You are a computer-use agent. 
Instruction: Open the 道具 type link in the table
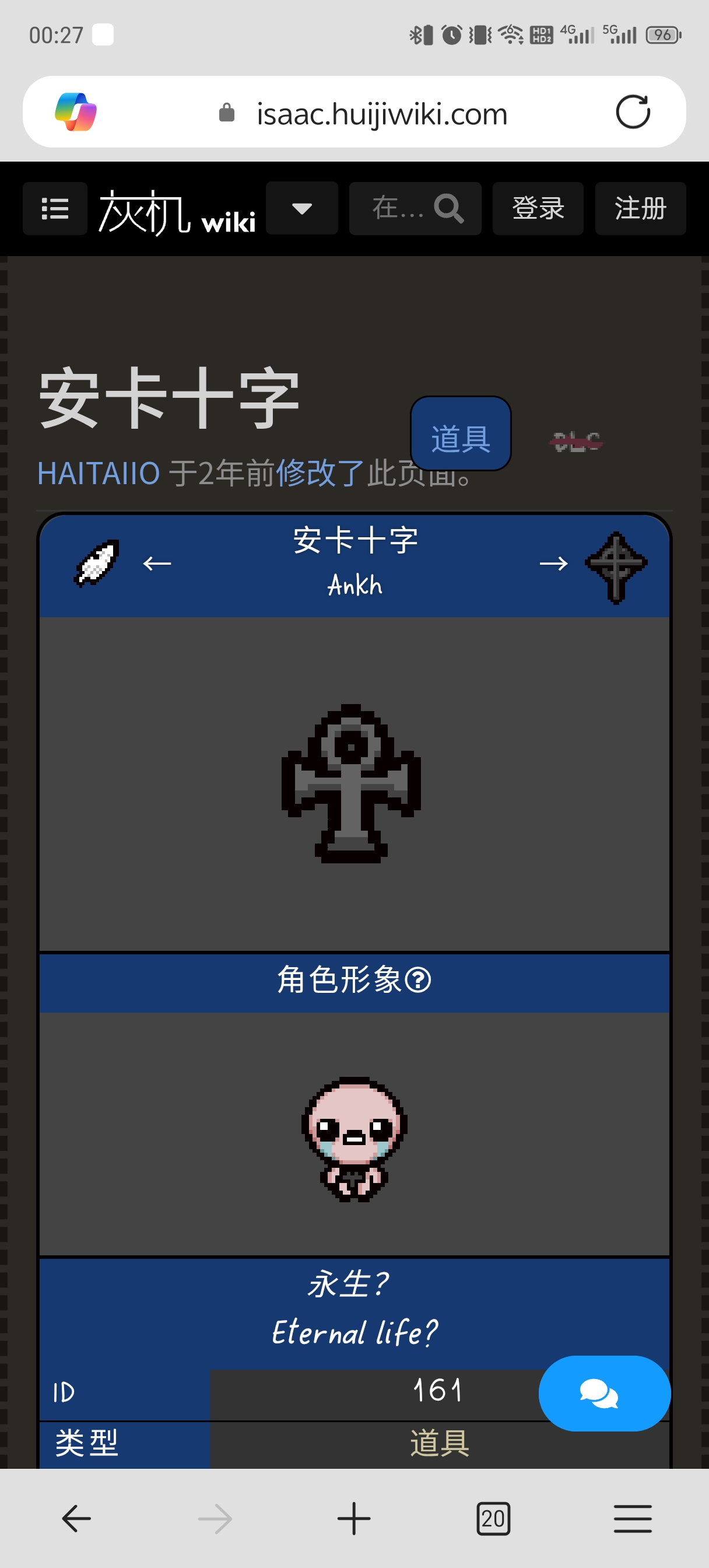[440, 1443]
